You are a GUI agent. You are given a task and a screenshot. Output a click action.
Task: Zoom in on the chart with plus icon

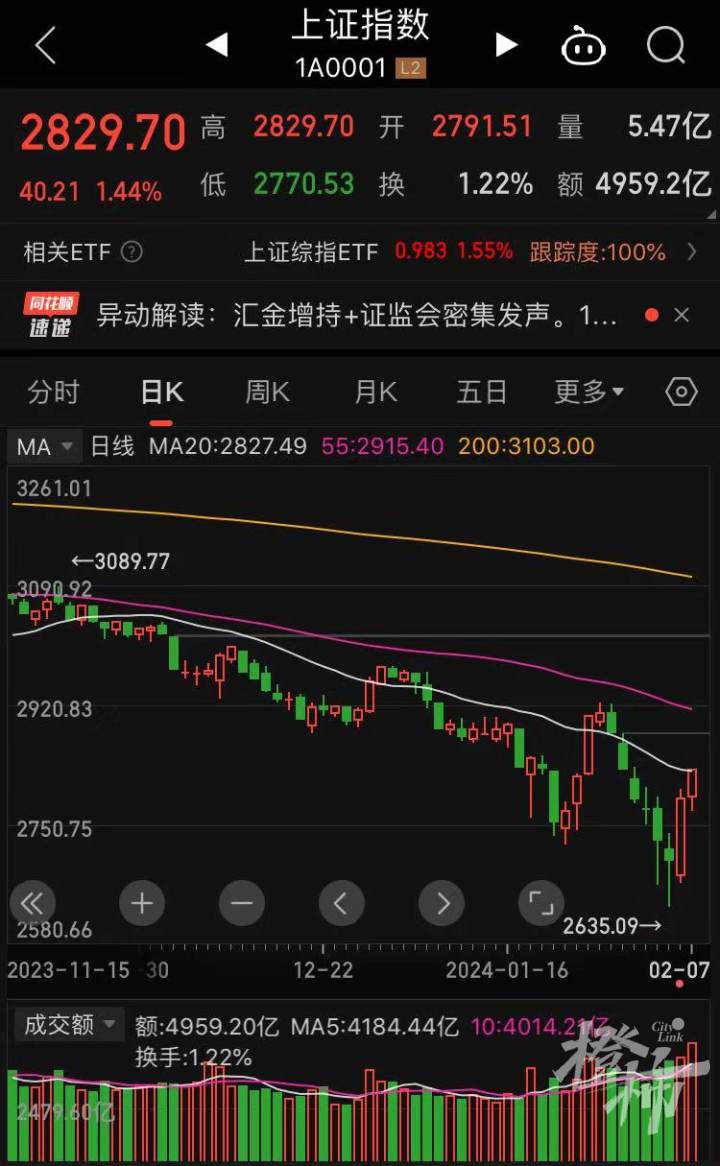point(141,903)
